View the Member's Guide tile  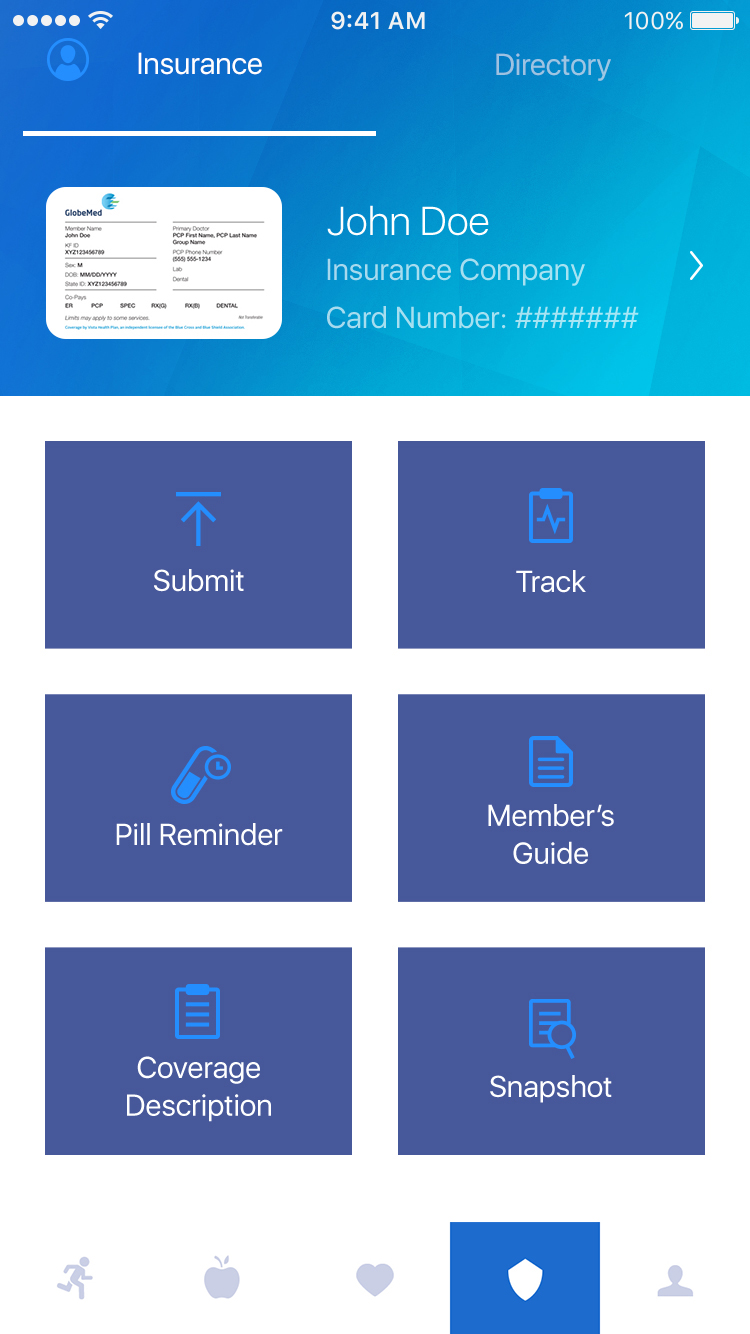(x=551, y=798)
